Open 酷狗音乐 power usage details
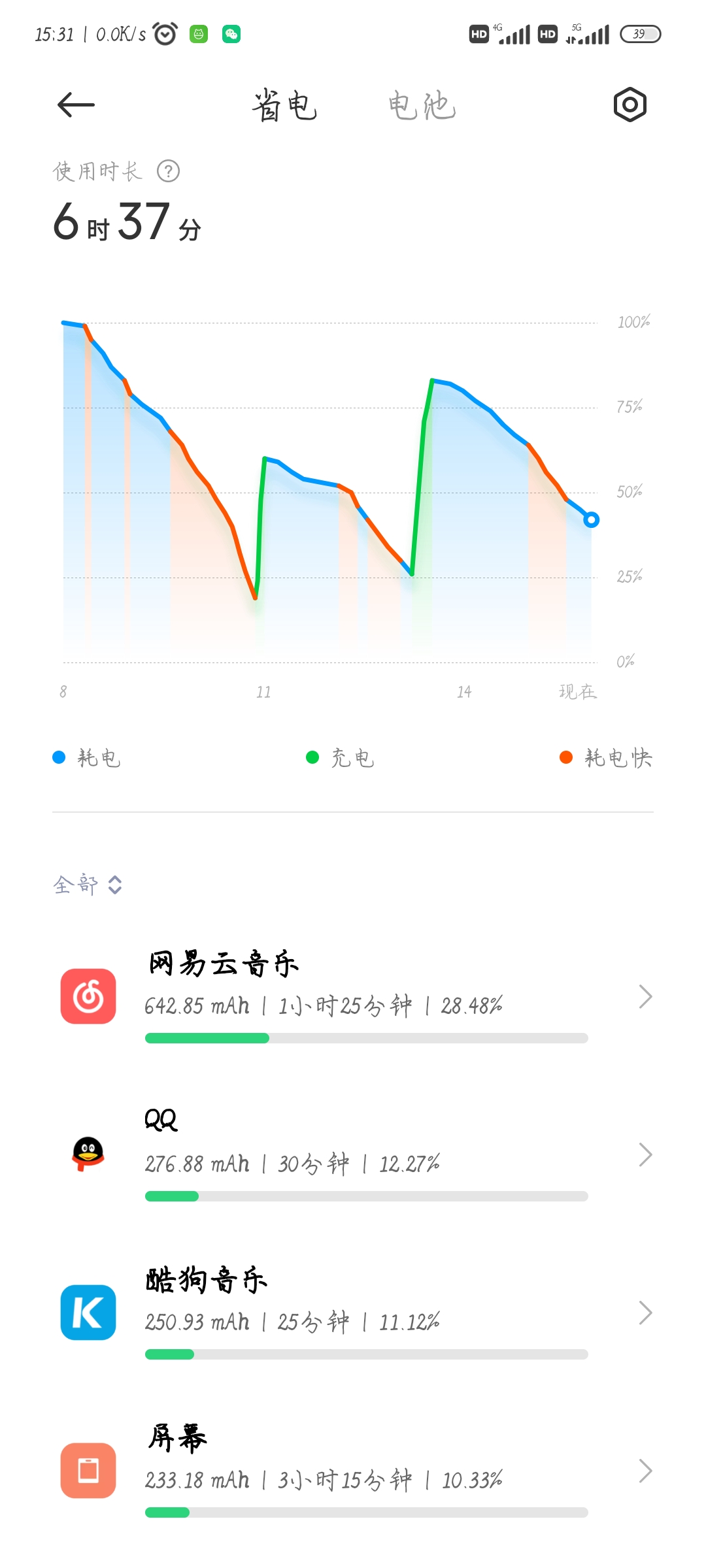This screenshot has width=706, height=1568. [353, 1313]
